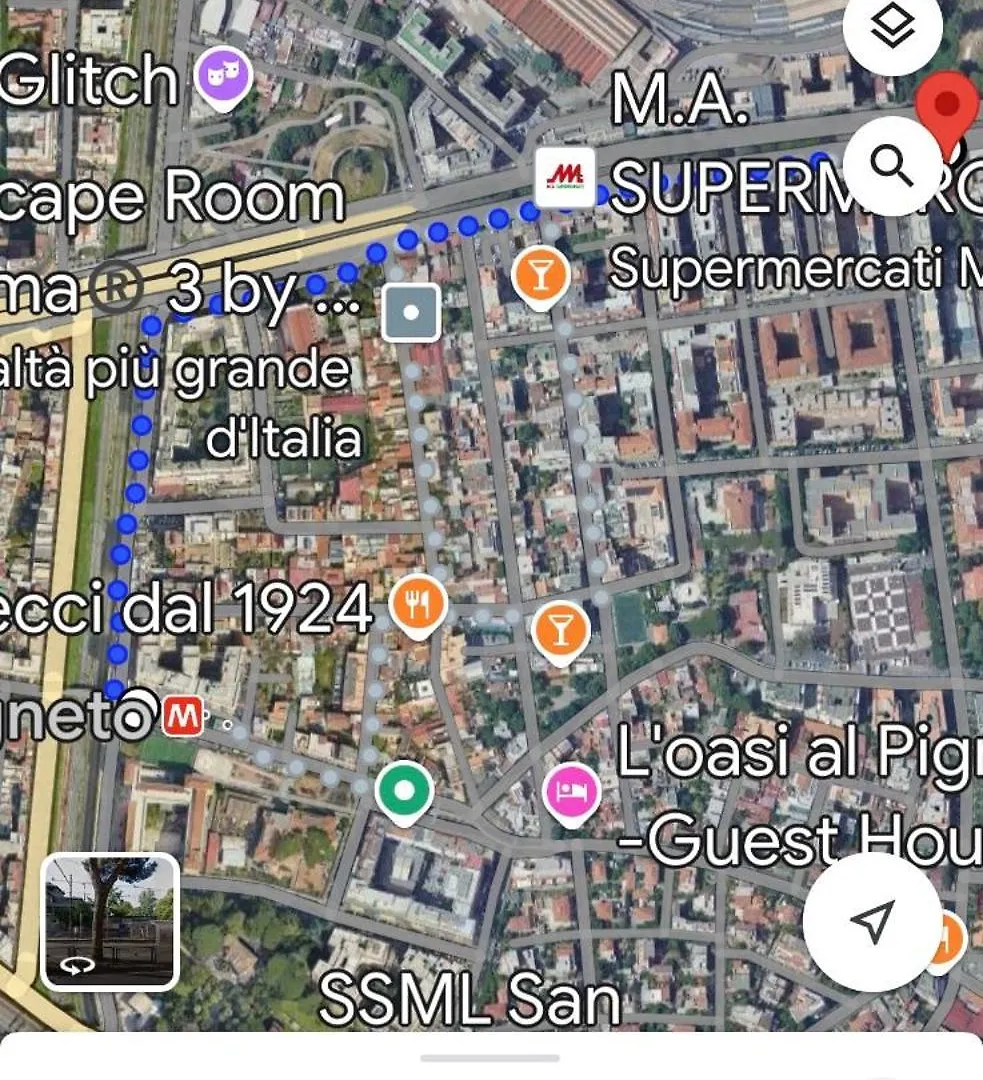Open the map layers selector
983x1080 pixels.
893,31
